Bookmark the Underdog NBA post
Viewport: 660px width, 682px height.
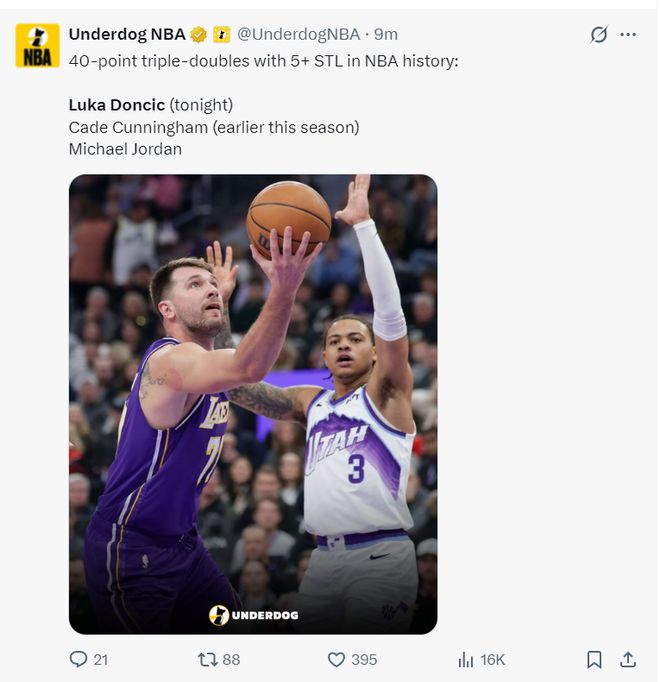point(594,659)
